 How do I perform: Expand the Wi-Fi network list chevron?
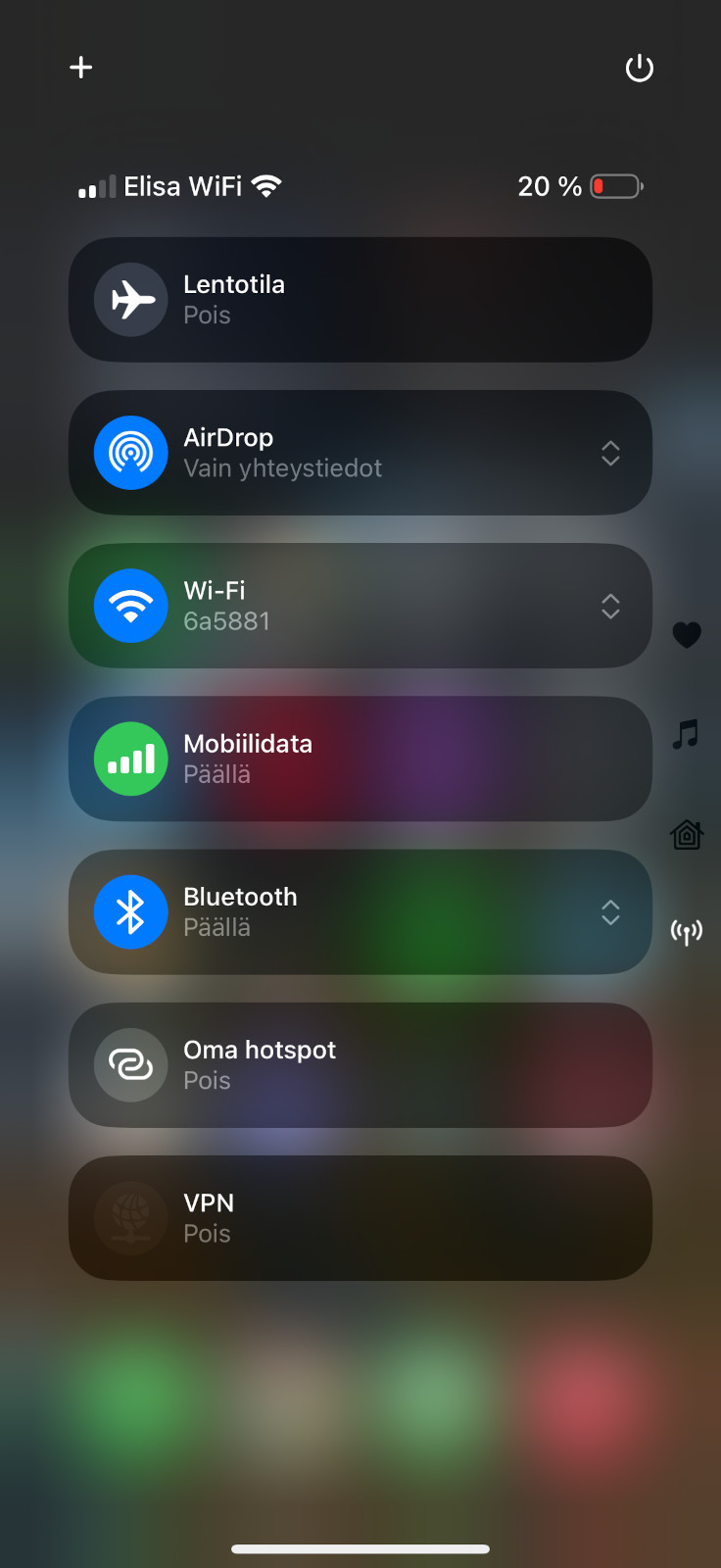610,606
